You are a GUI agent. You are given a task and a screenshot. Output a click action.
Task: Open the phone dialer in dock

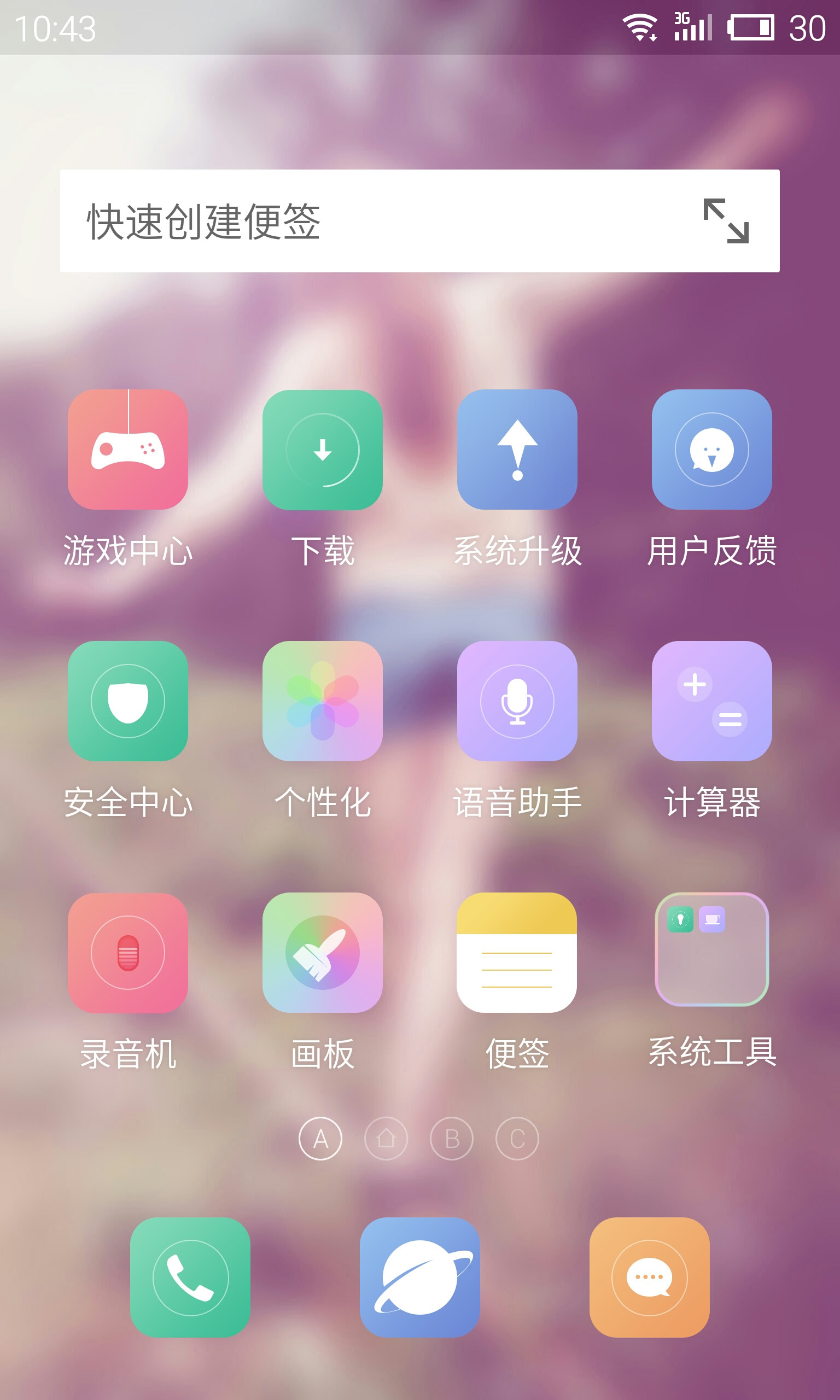(190, 1277)
